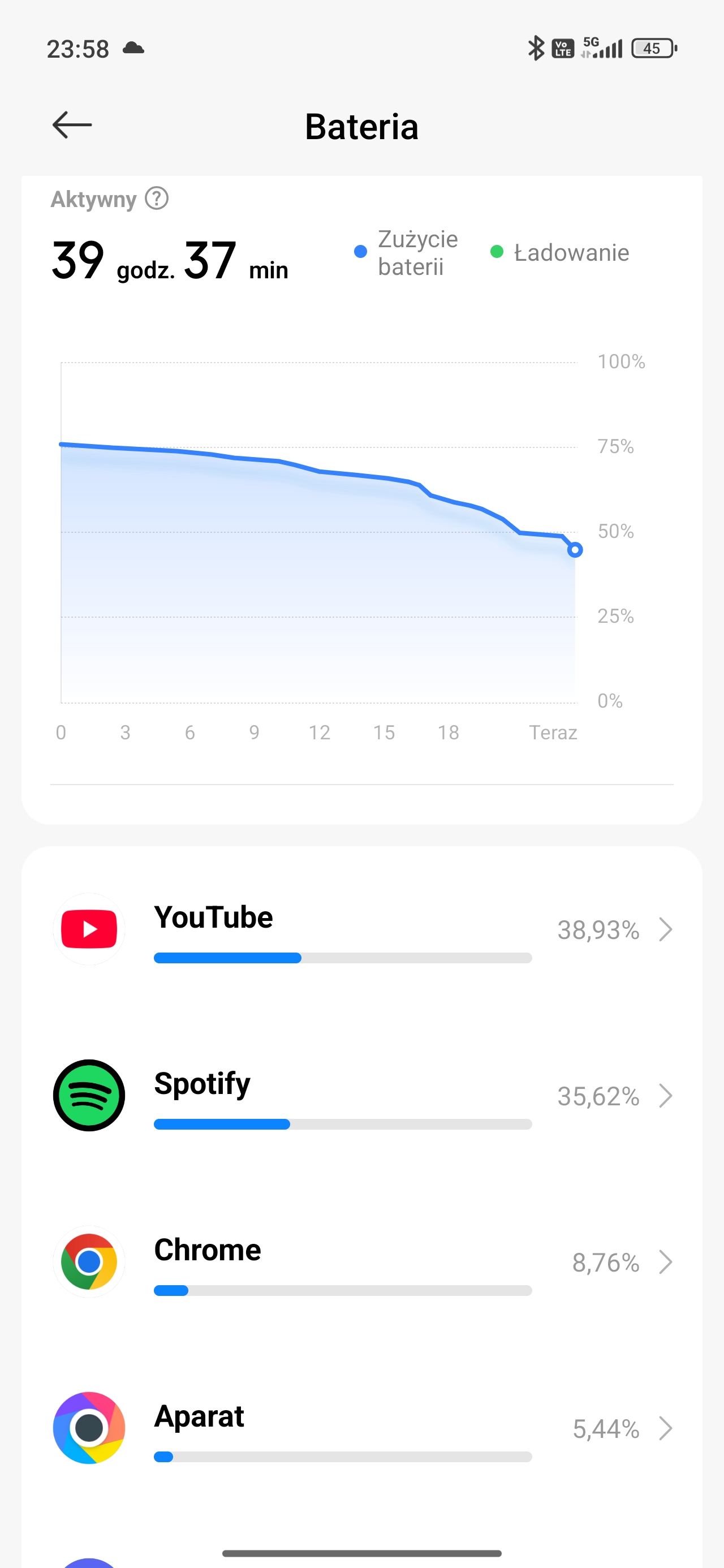Show Chrome battery usage details
This screenshot has width=724, height=1568.
[361, 1262]
